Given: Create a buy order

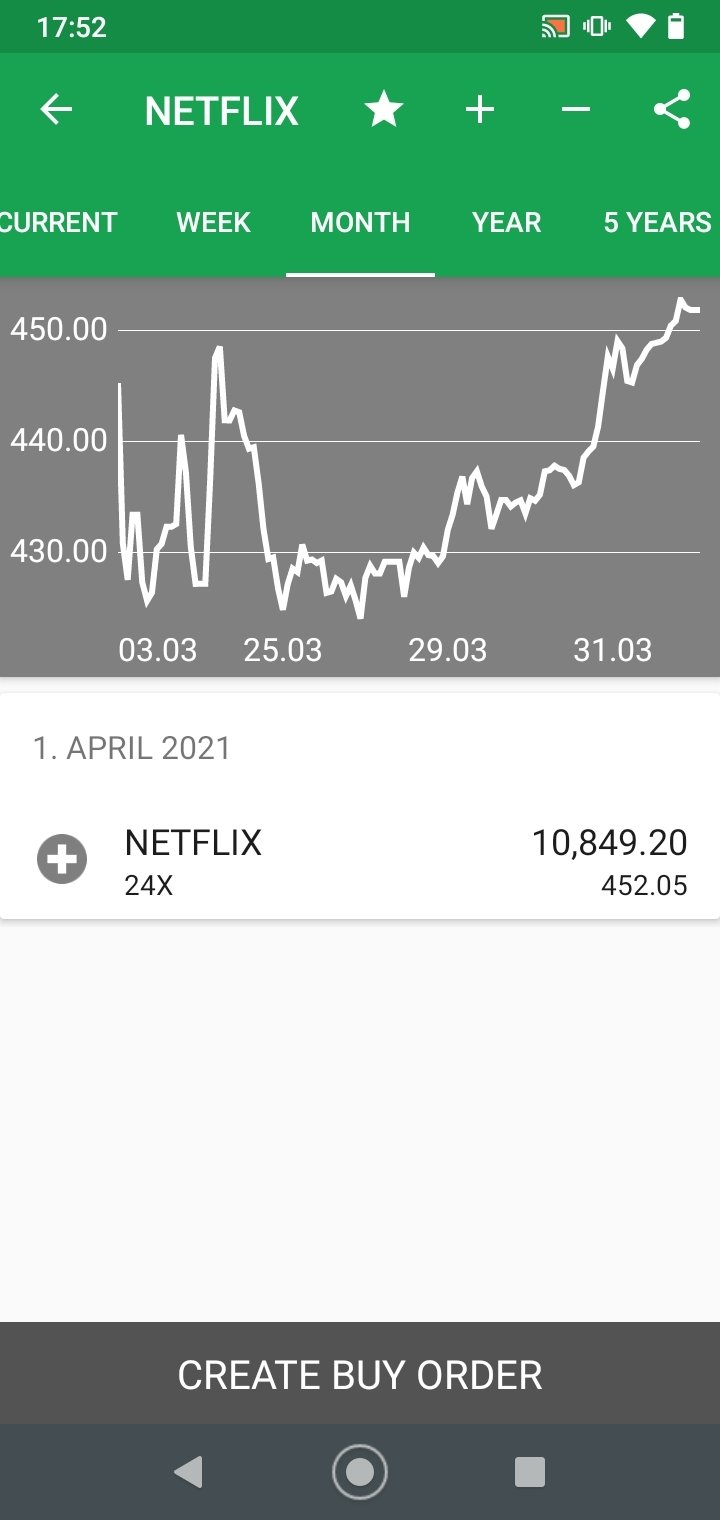Looking at the screenshot, I should (360, 1374).
